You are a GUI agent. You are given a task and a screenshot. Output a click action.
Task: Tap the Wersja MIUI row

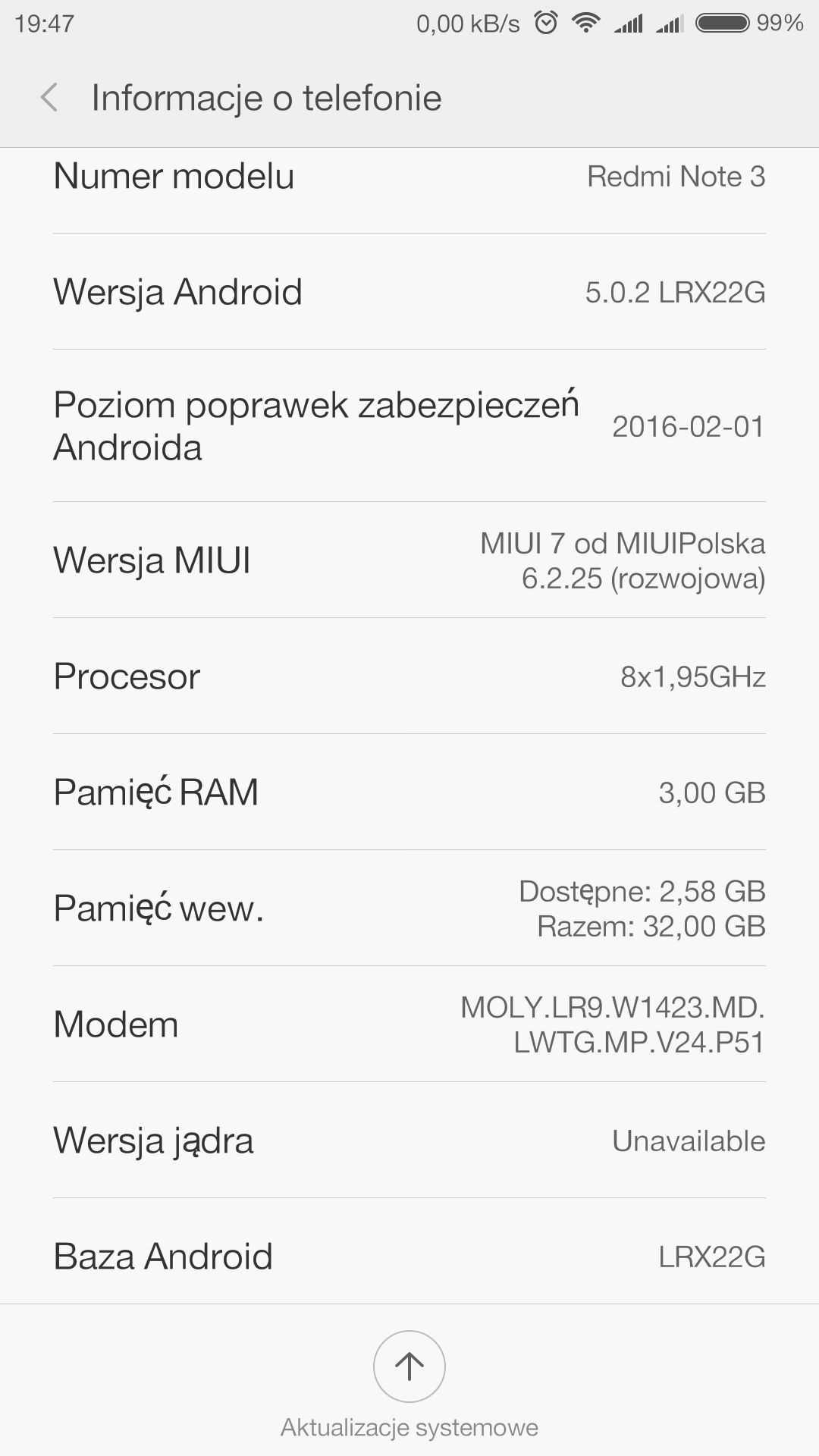(x=409, y=560)
